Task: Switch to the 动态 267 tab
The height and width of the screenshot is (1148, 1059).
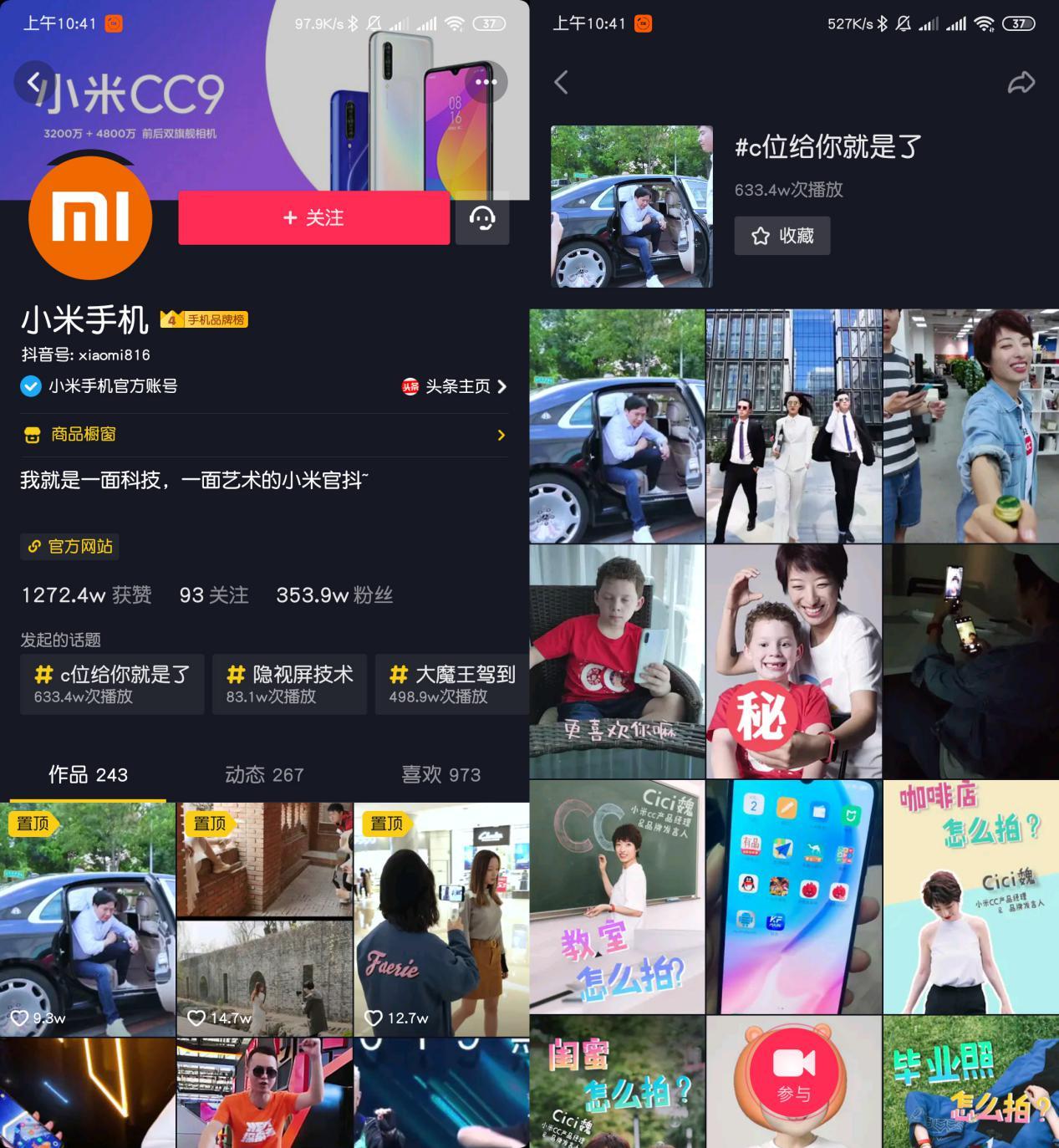Action: (263, 775)
